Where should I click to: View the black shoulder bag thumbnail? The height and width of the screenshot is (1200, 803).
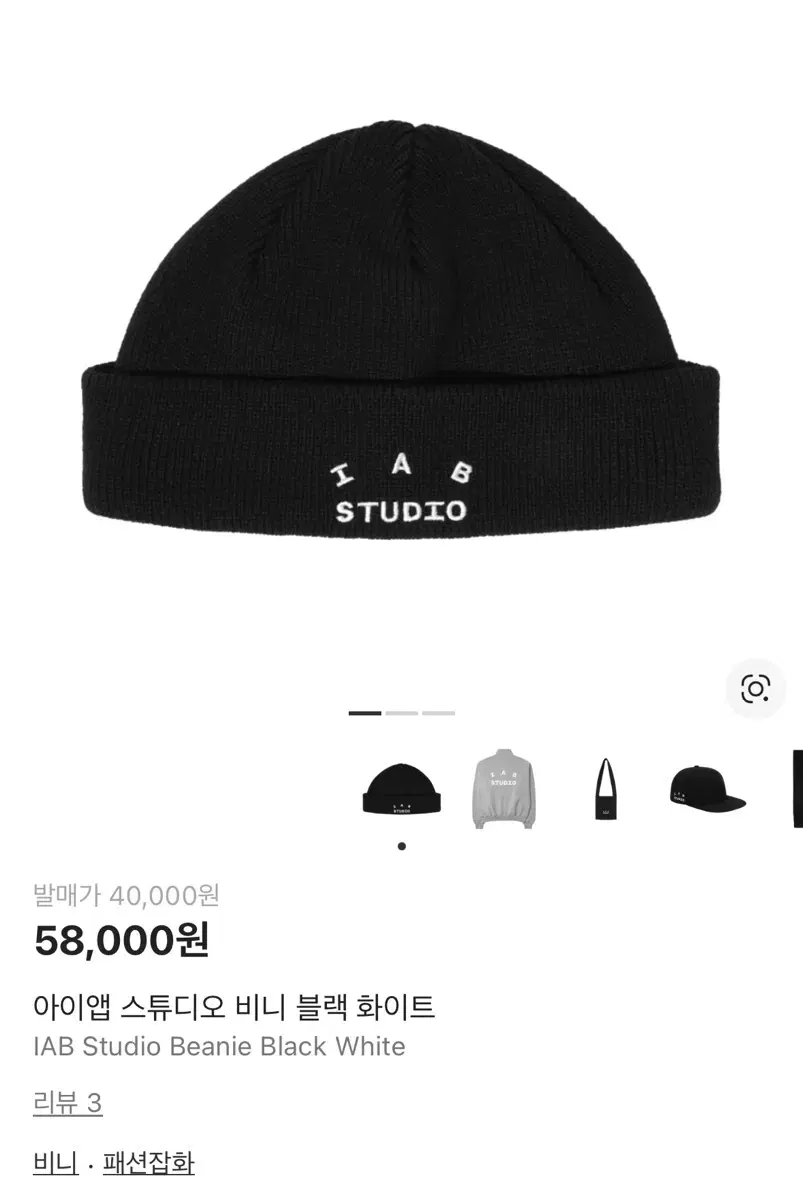606,791
